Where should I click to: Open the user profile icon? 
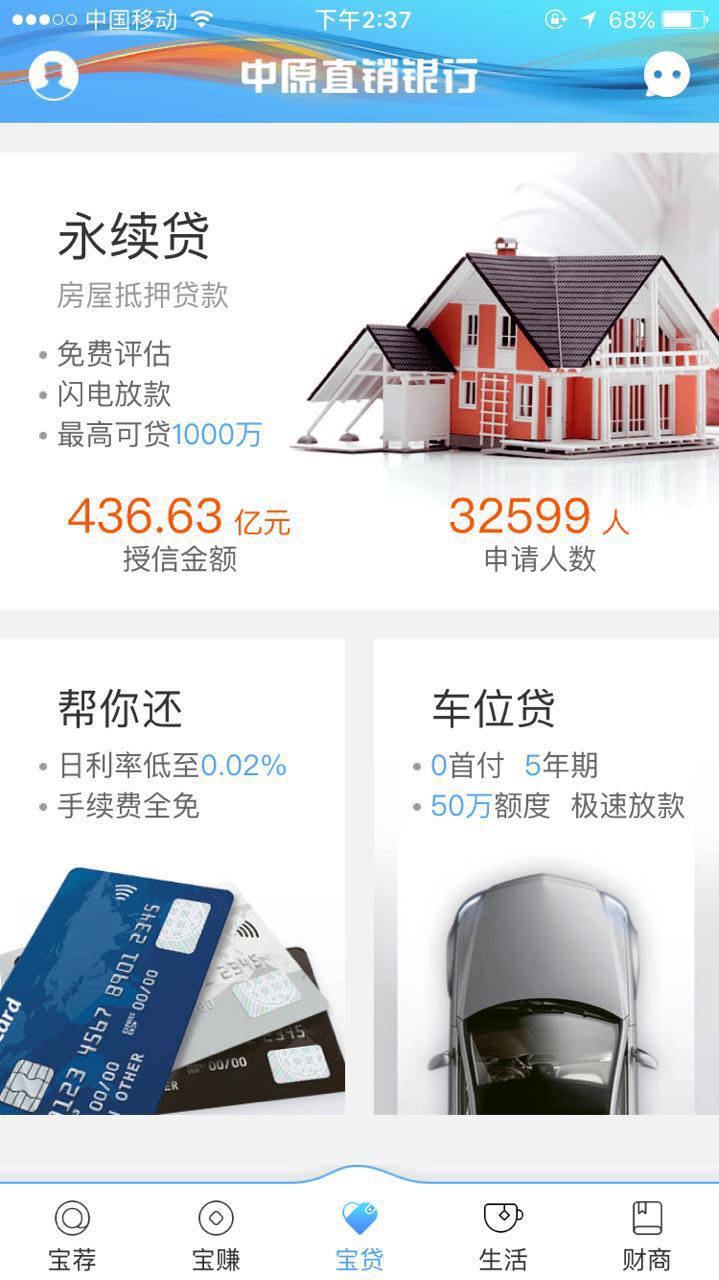click(x=53, y=75)
